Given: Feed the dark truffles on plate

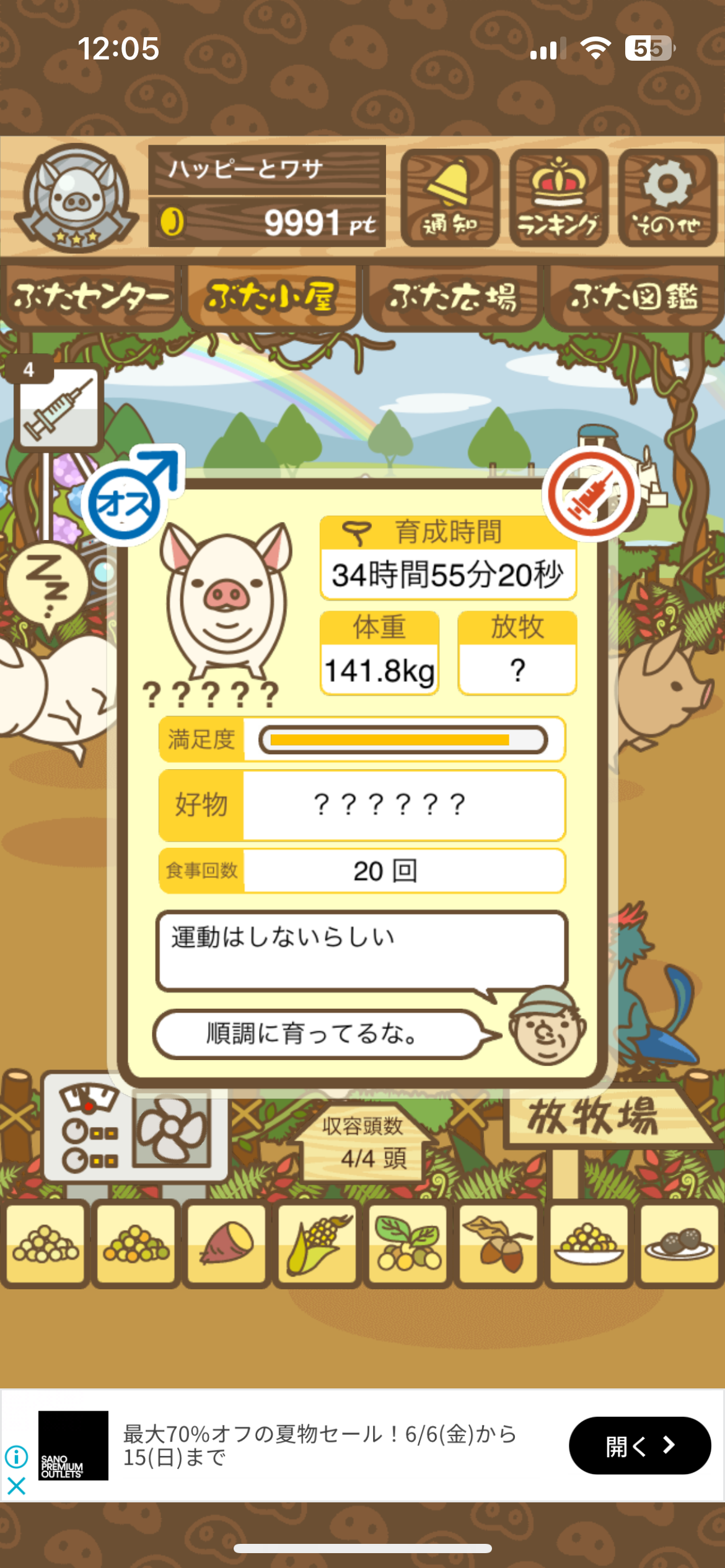Looking at the screenshot, I should click(x=679, y=1244).
